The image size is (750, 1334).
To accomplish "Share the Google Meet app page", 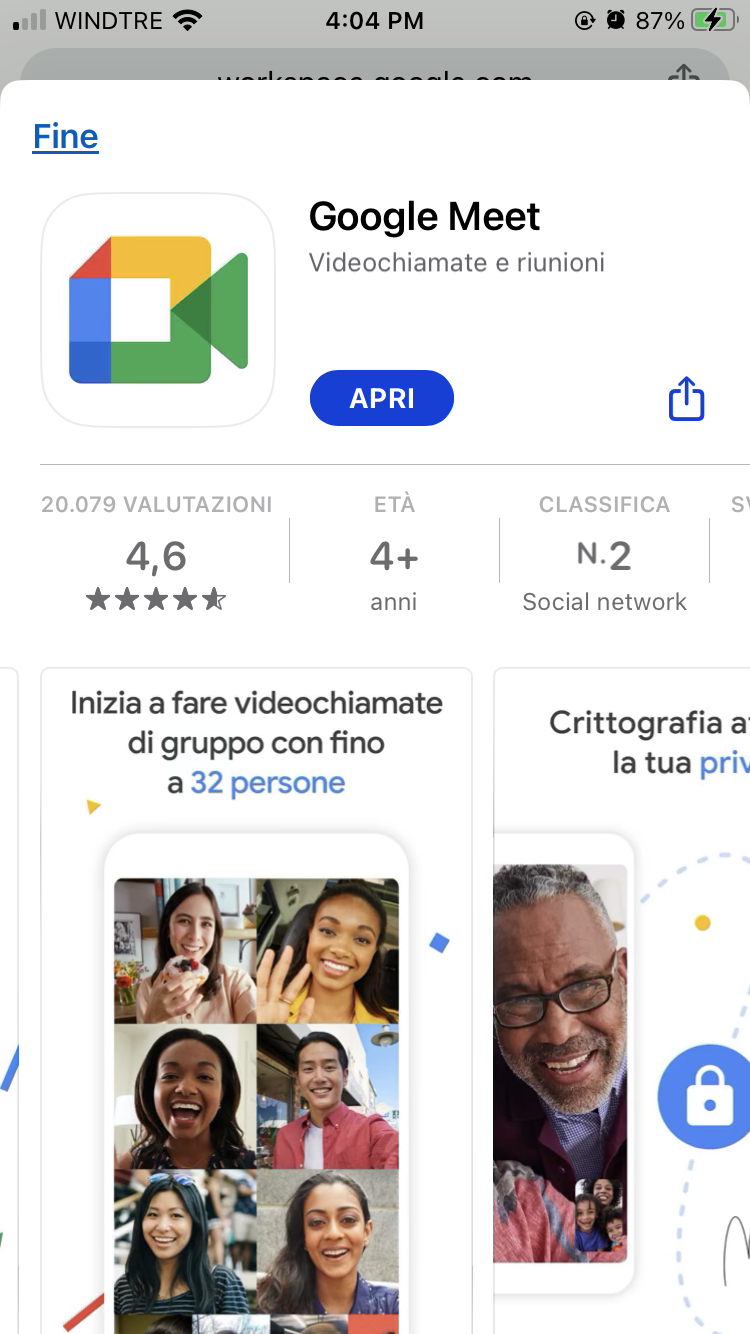I will [x=686, y=399].
